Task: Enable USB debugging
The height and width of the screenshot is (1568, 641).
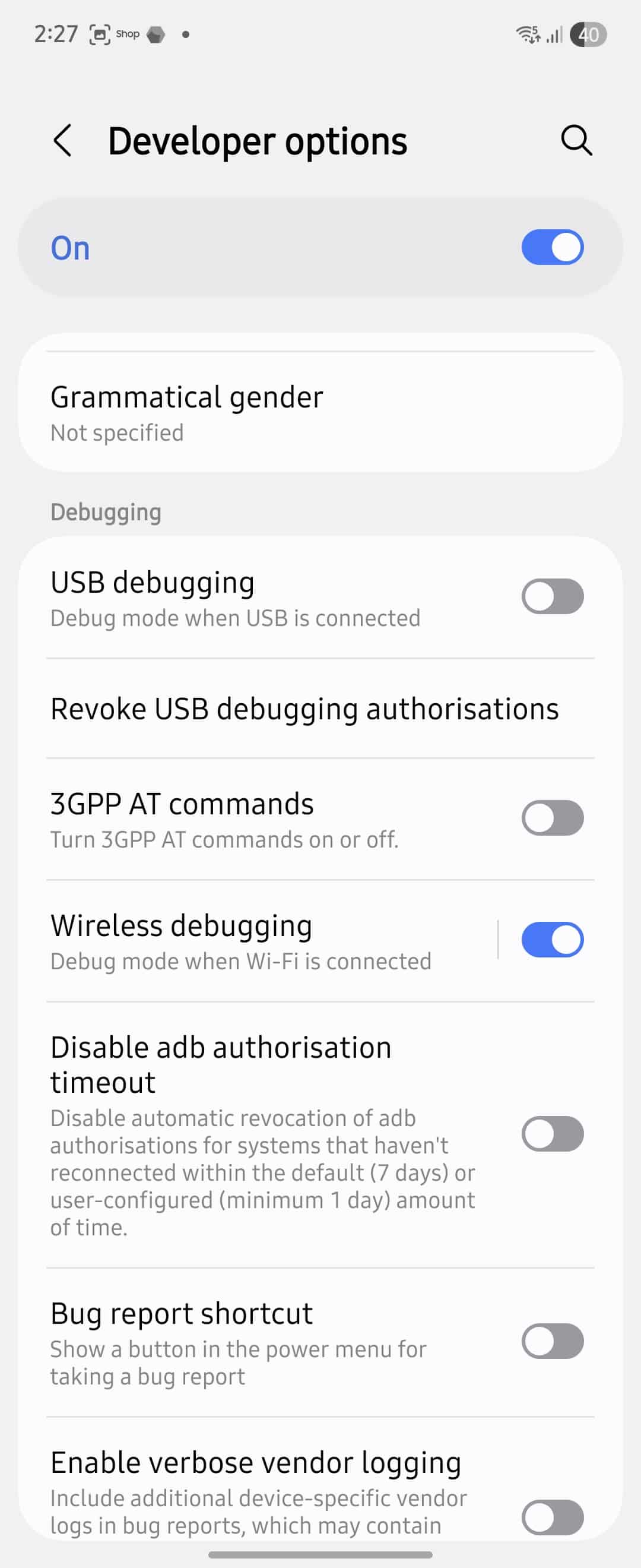Action: (552, 596)
